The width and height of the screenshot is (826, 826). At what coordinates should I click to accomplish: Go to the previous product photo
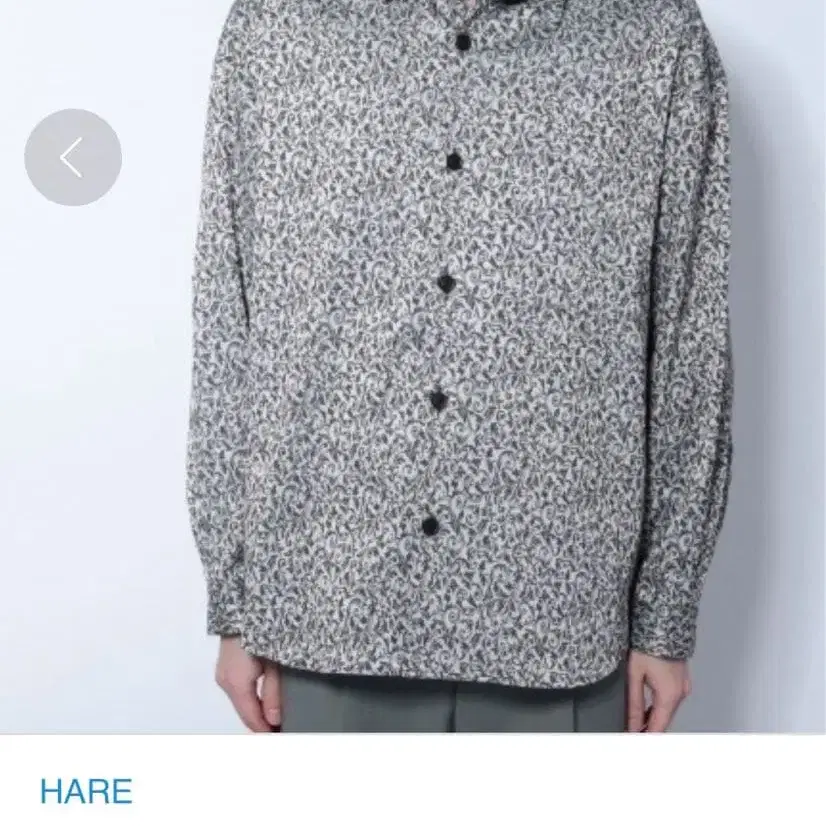(x=73, y=157)
